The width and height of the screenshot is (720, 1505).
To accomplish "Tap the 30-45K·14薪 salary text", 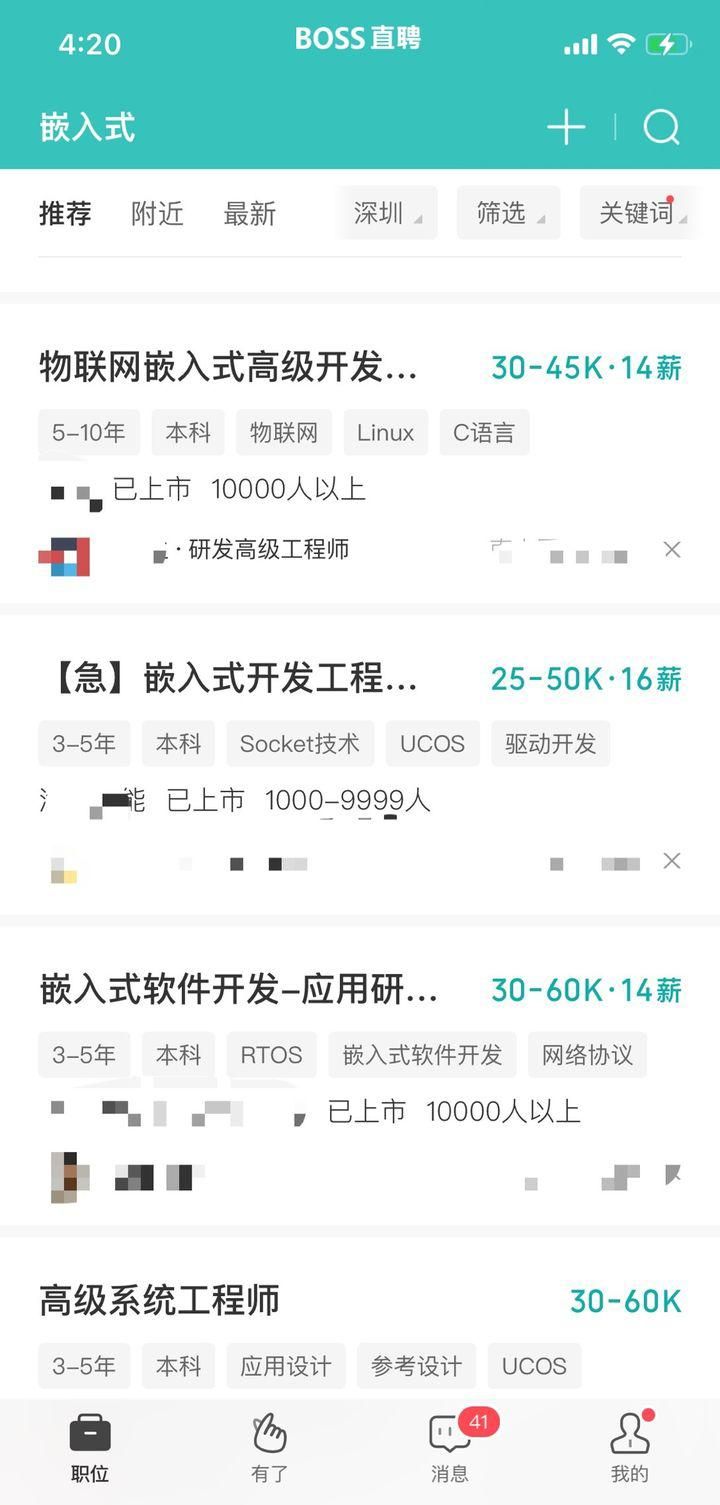I will pyautogui.click(x=583, y=368).
